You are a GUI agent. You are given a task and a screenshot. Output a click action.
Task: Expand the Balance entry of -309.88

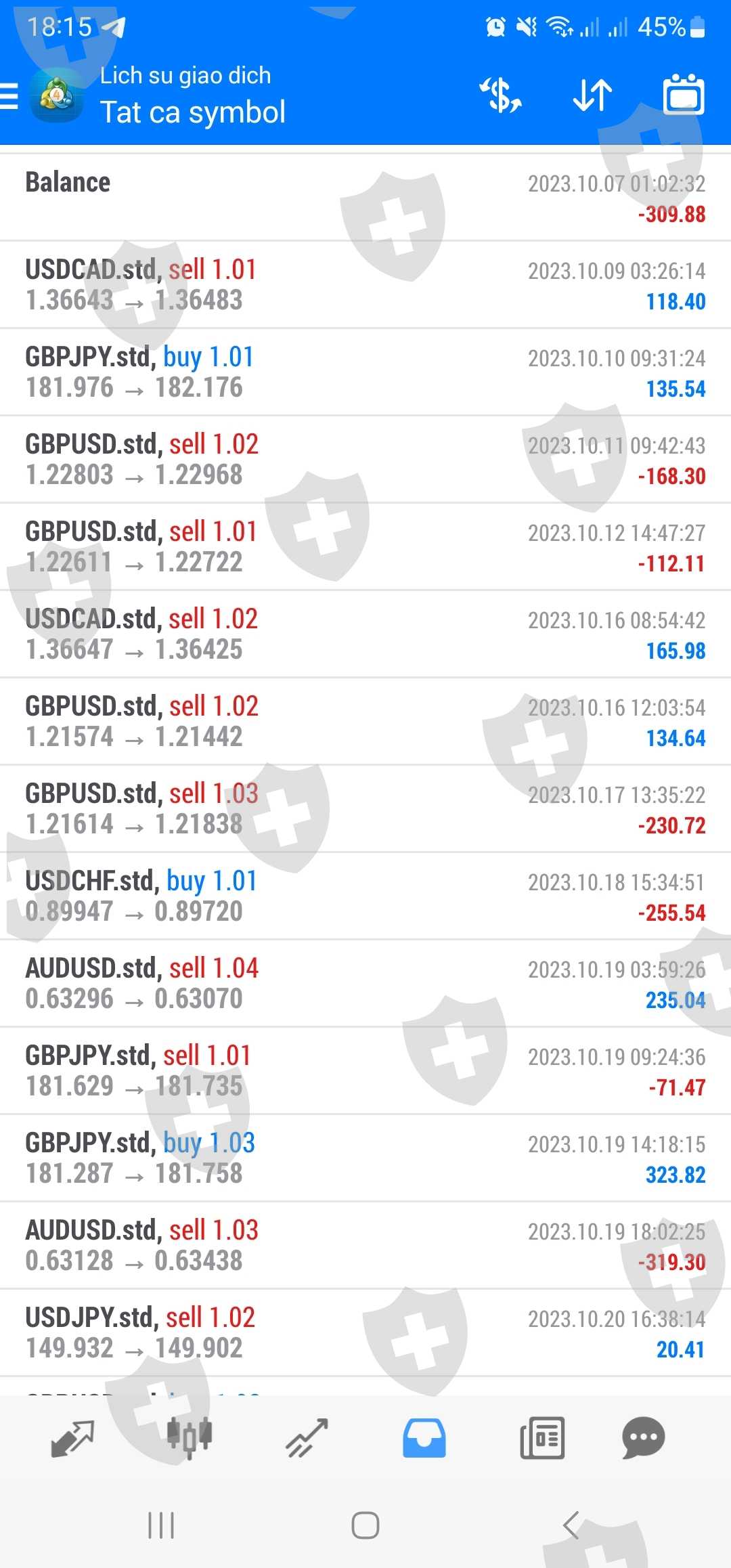(365, 198)
